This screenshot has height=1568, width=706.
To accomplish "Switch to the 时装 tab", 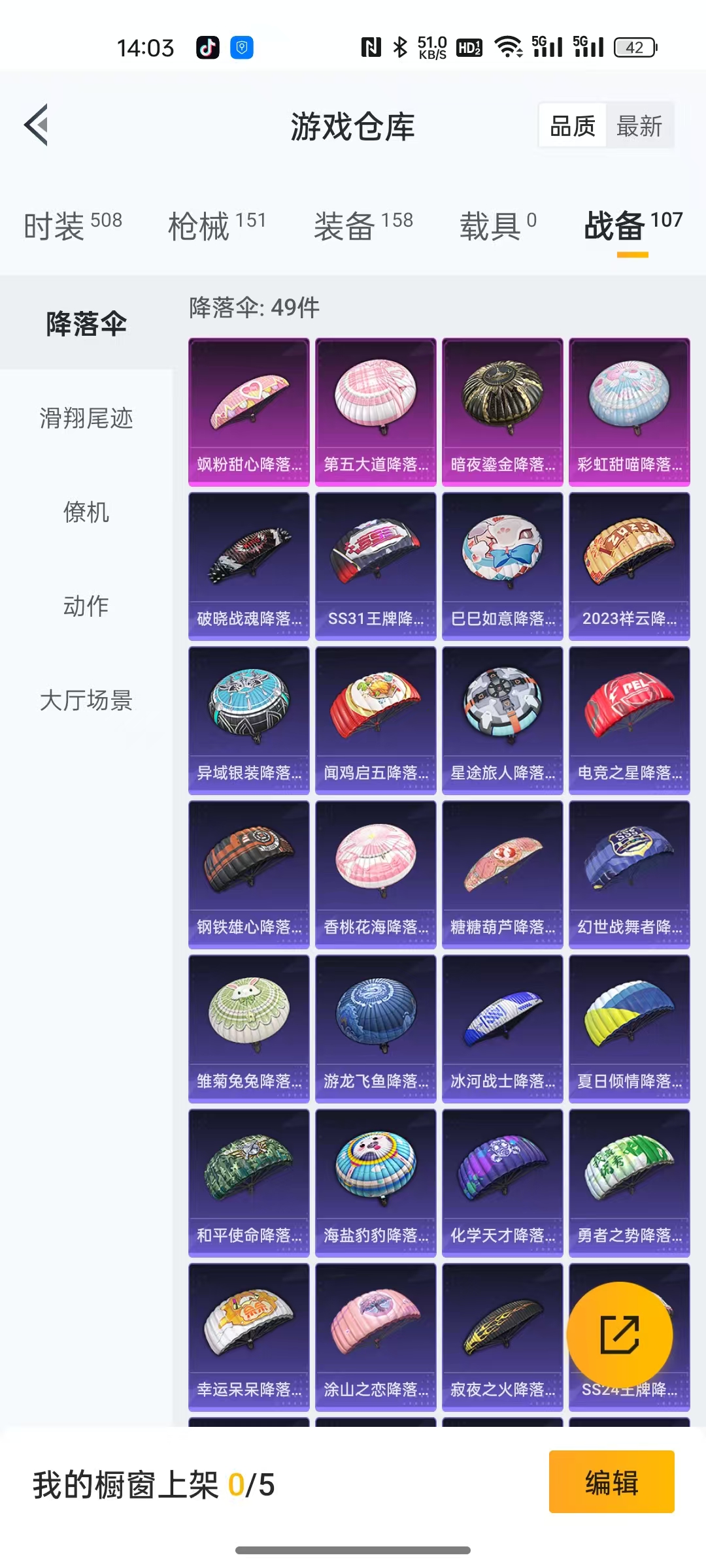I will click(73, 225).
